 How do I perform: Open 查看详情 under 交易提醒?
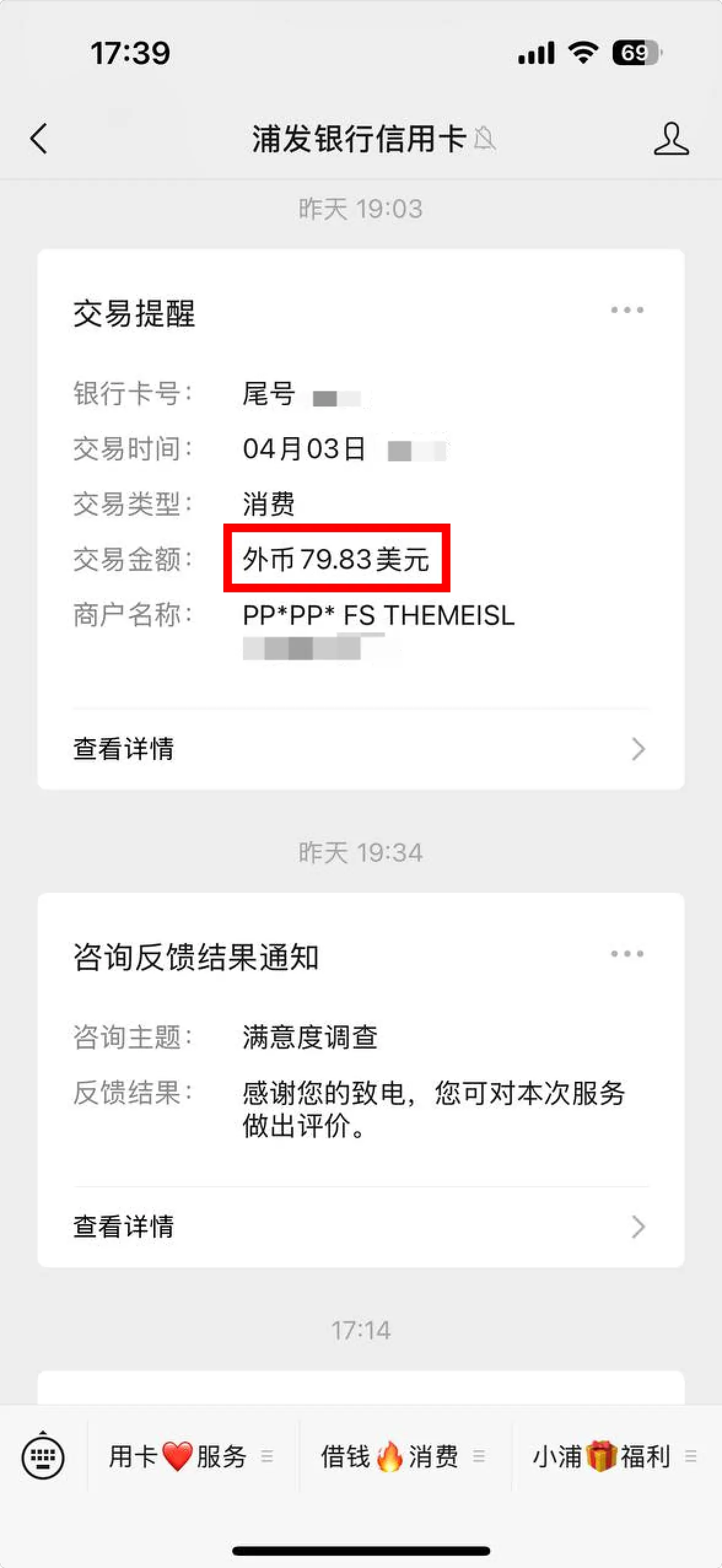coord(360,749)
